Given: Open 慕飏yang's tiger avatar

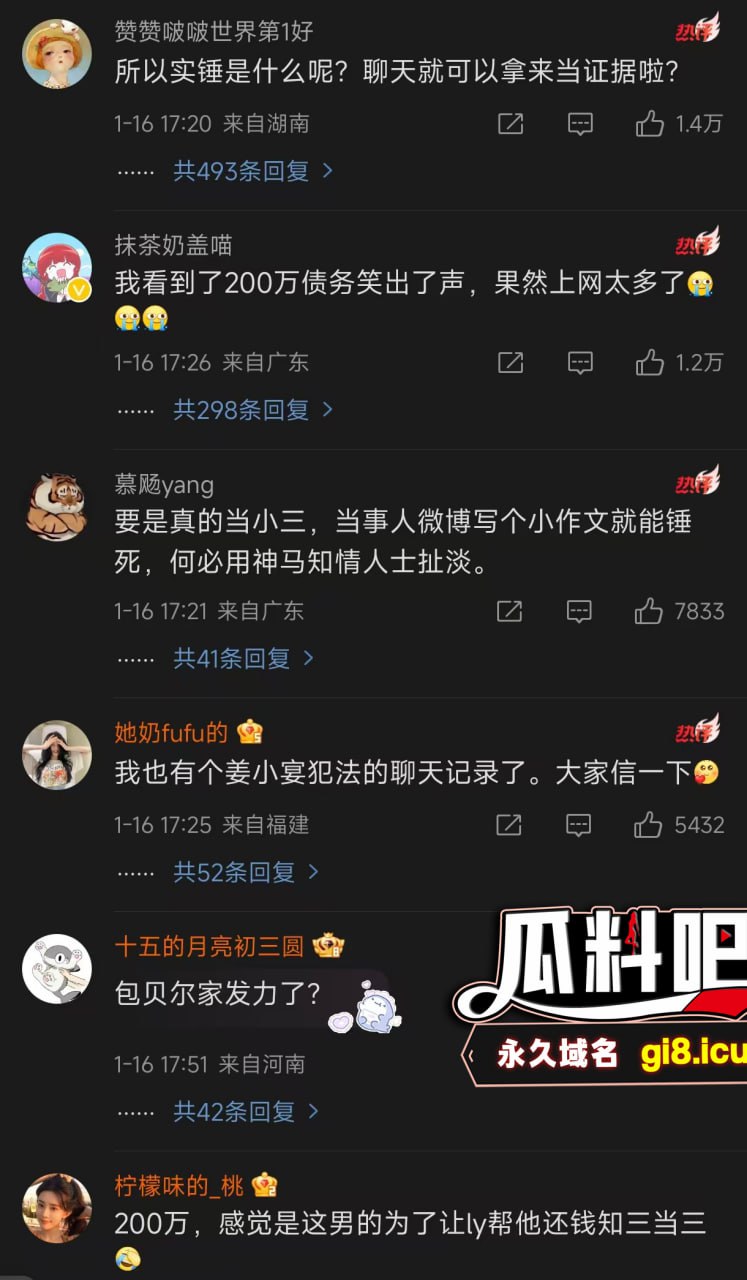Looking at the screenshot, I should pyautogui.click(x=57, y=508).
